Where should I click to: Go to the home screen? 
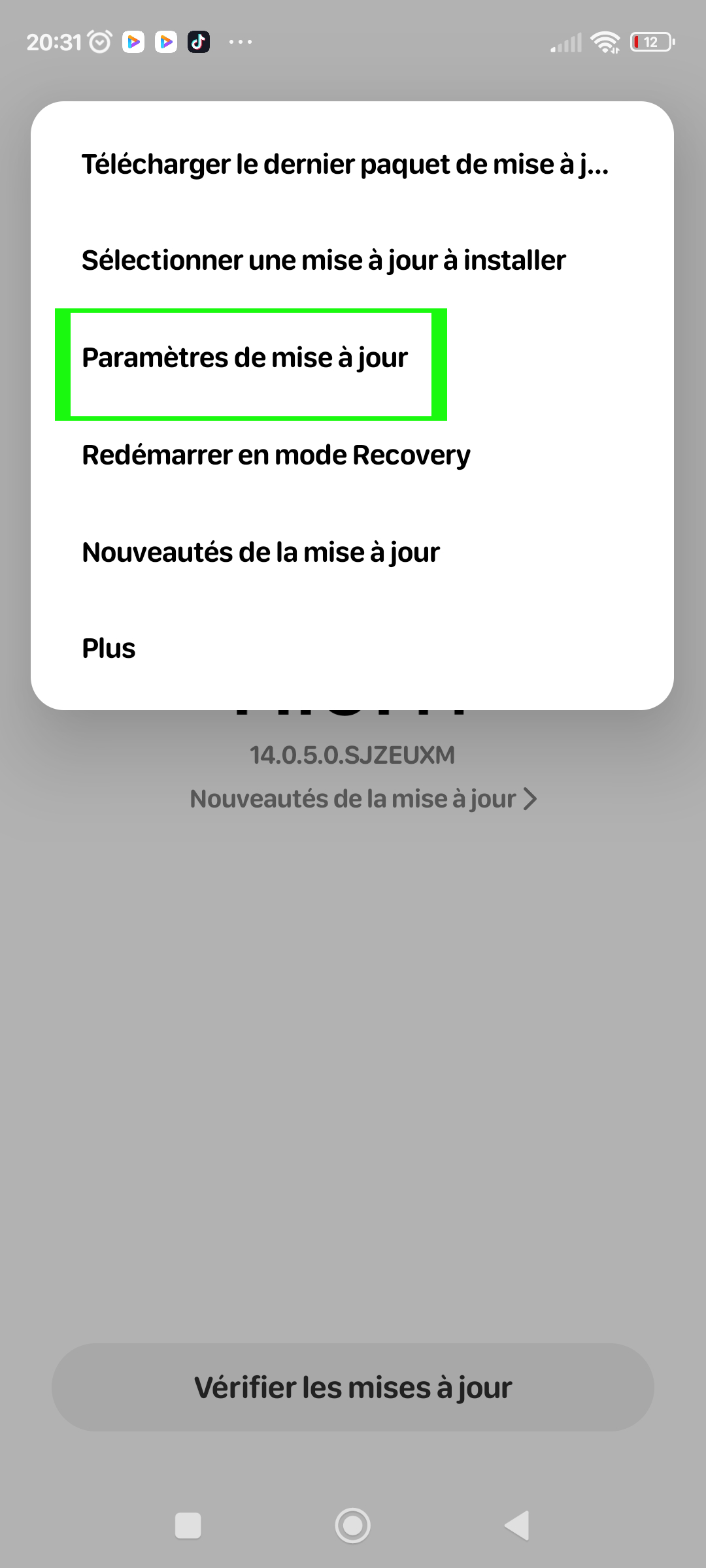pos(353,1526)
